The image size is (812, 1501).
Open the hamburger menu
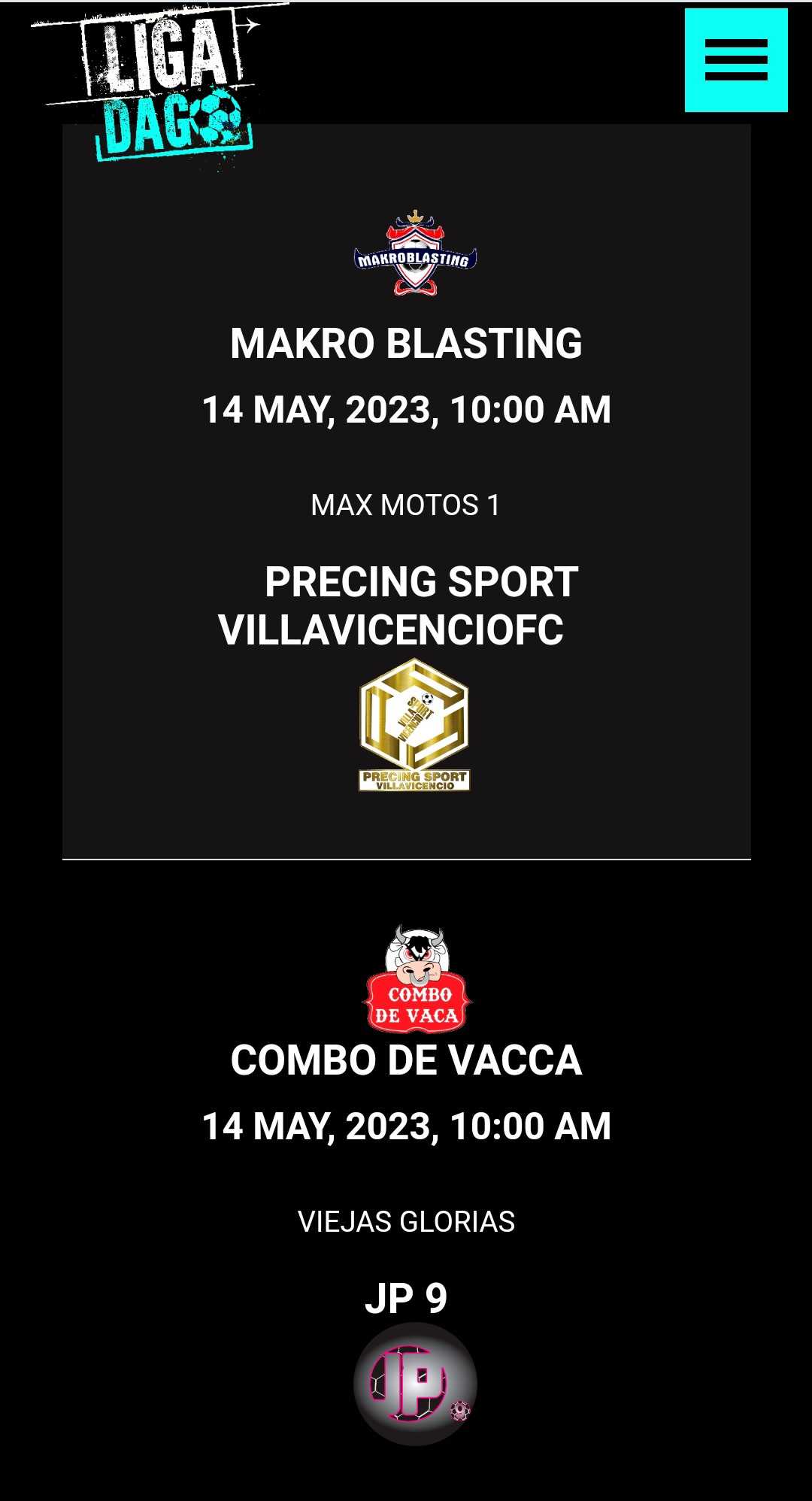click(x=735, y=60)
